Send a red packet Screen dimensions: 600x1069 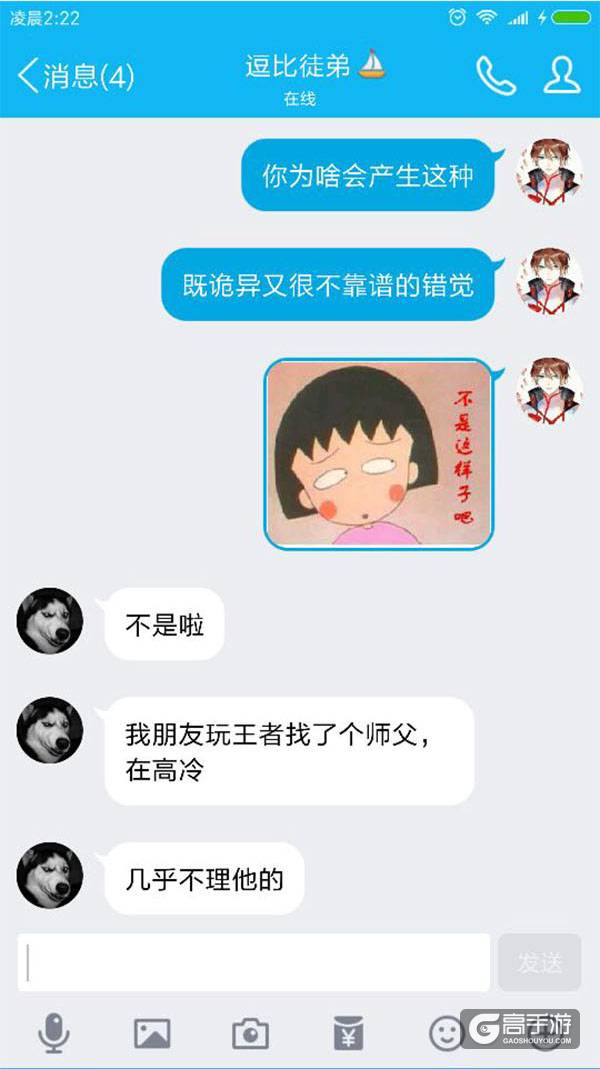click(348, 1033)
